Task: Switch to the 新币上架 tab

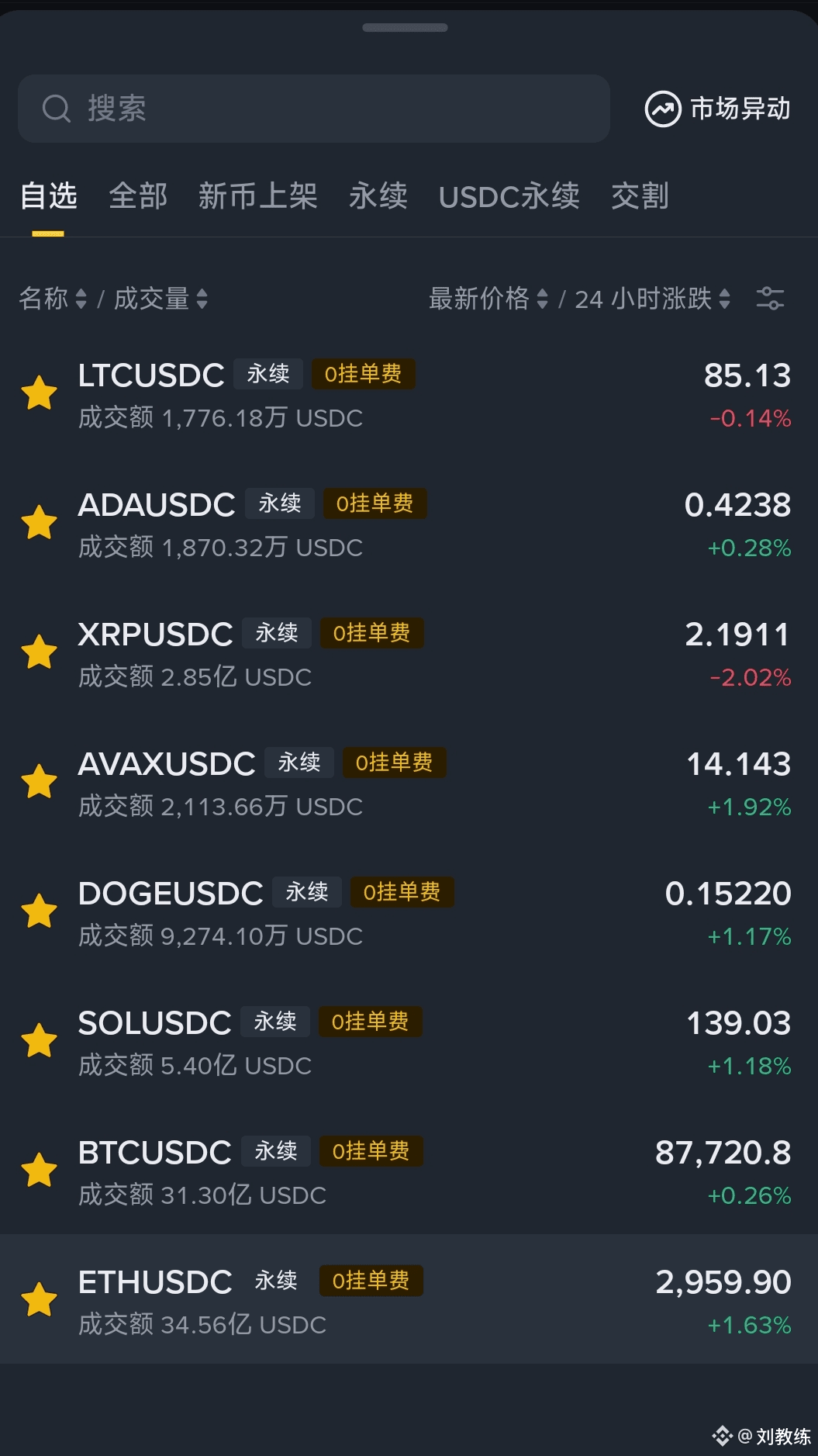Action: point(258,196)
